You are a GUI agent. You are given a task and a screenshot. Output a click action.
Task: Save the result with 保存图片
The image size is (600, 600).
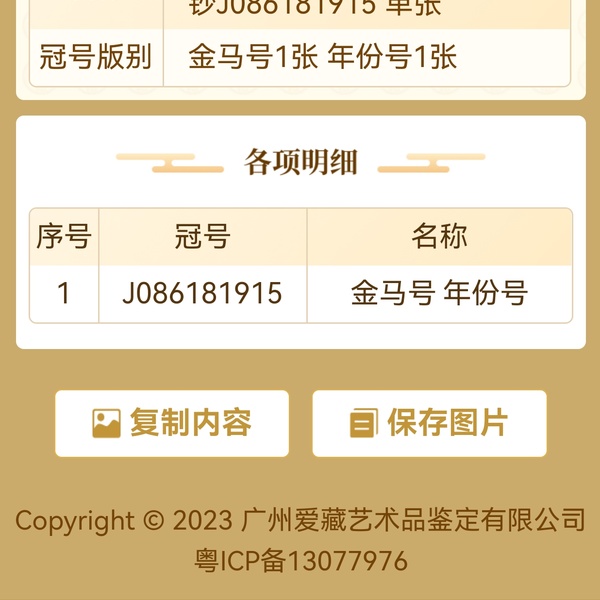point(429,423)
